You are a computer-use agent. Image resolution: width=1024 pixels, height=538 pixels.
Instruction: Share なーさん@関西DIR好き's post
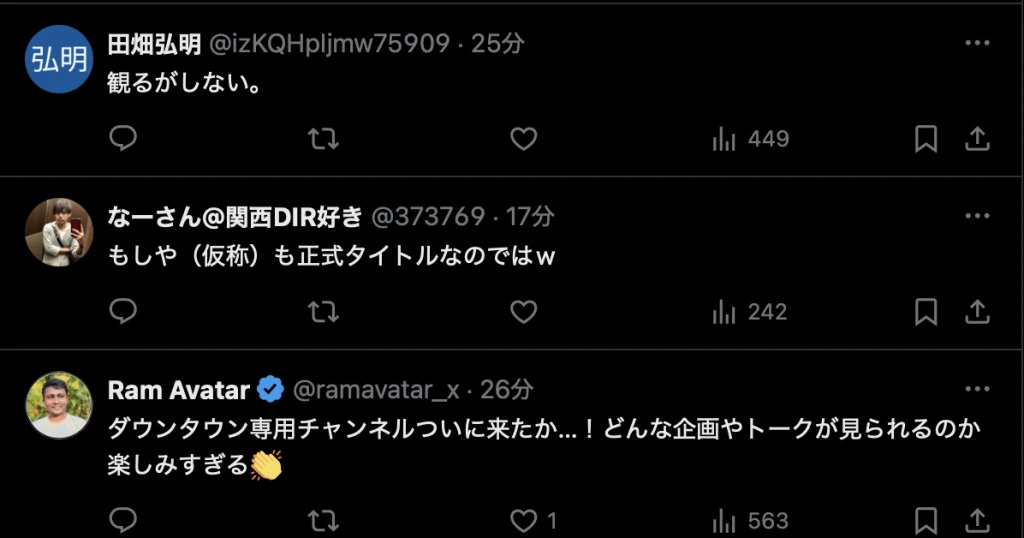click(977, 312)
